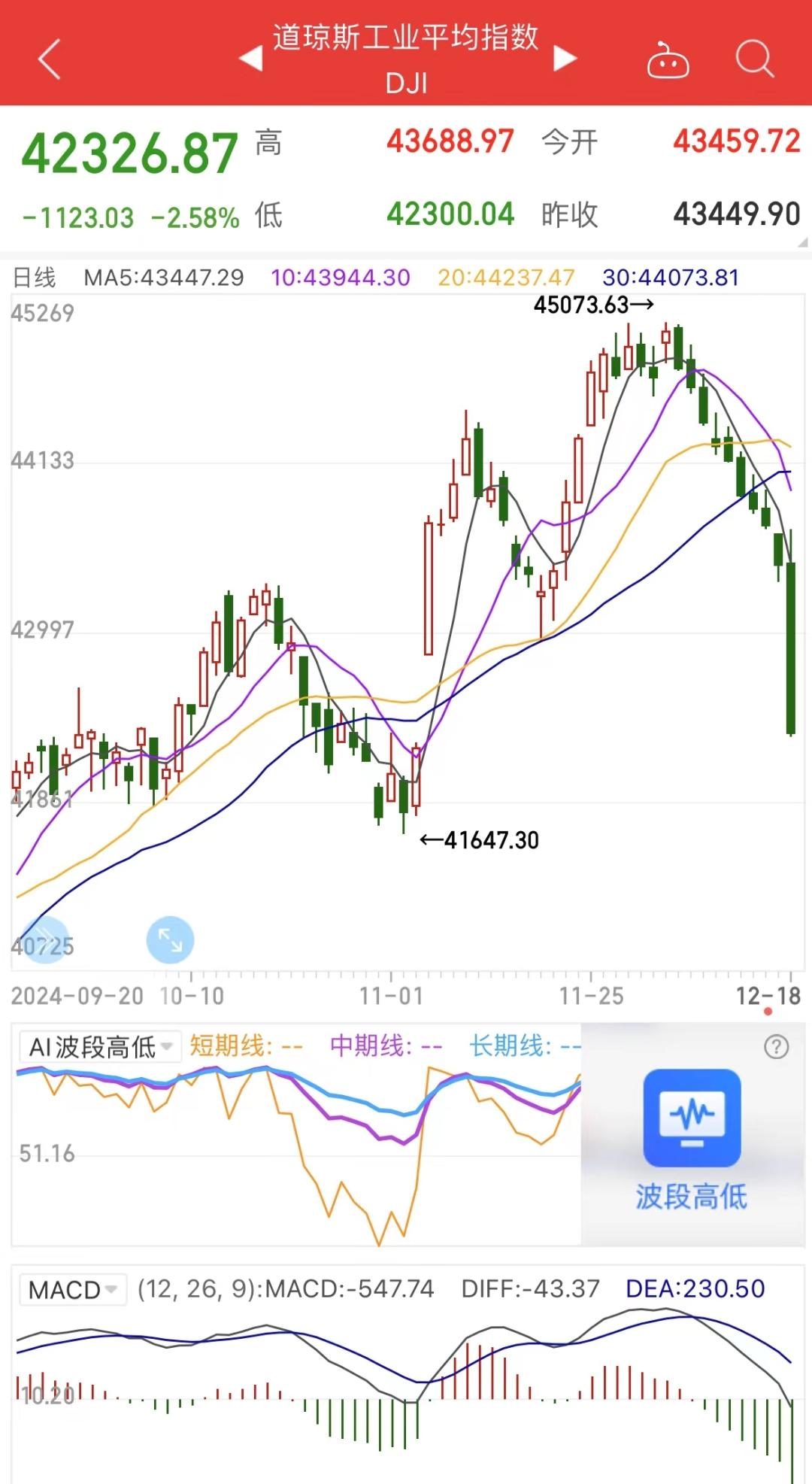Viewport: 812px width, 1484px height.
Task: Open search with the magnifier icon
Action: click(754, 59)
